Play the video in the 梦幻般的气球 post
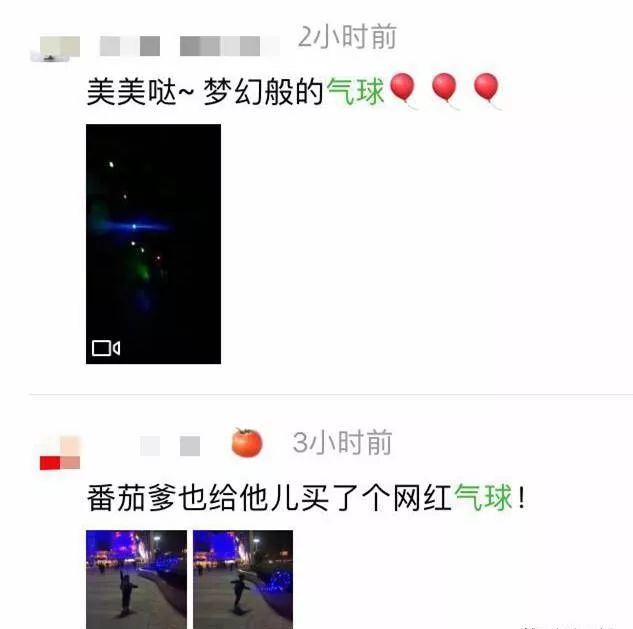This screenshot has height=629, width=633. (153, 243)
